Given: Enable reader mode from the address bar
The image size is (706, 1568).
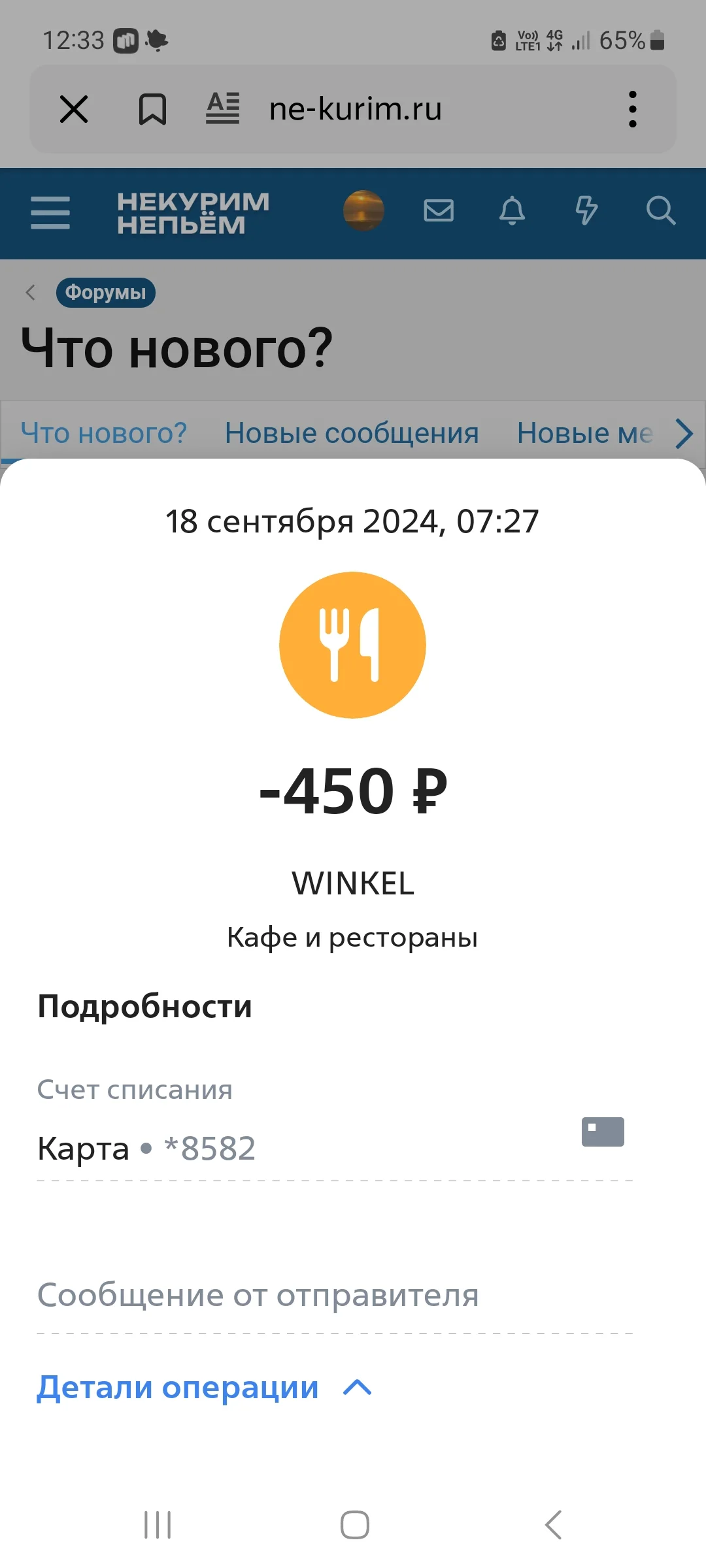Looking at the screenshot, I should [222, 108].
